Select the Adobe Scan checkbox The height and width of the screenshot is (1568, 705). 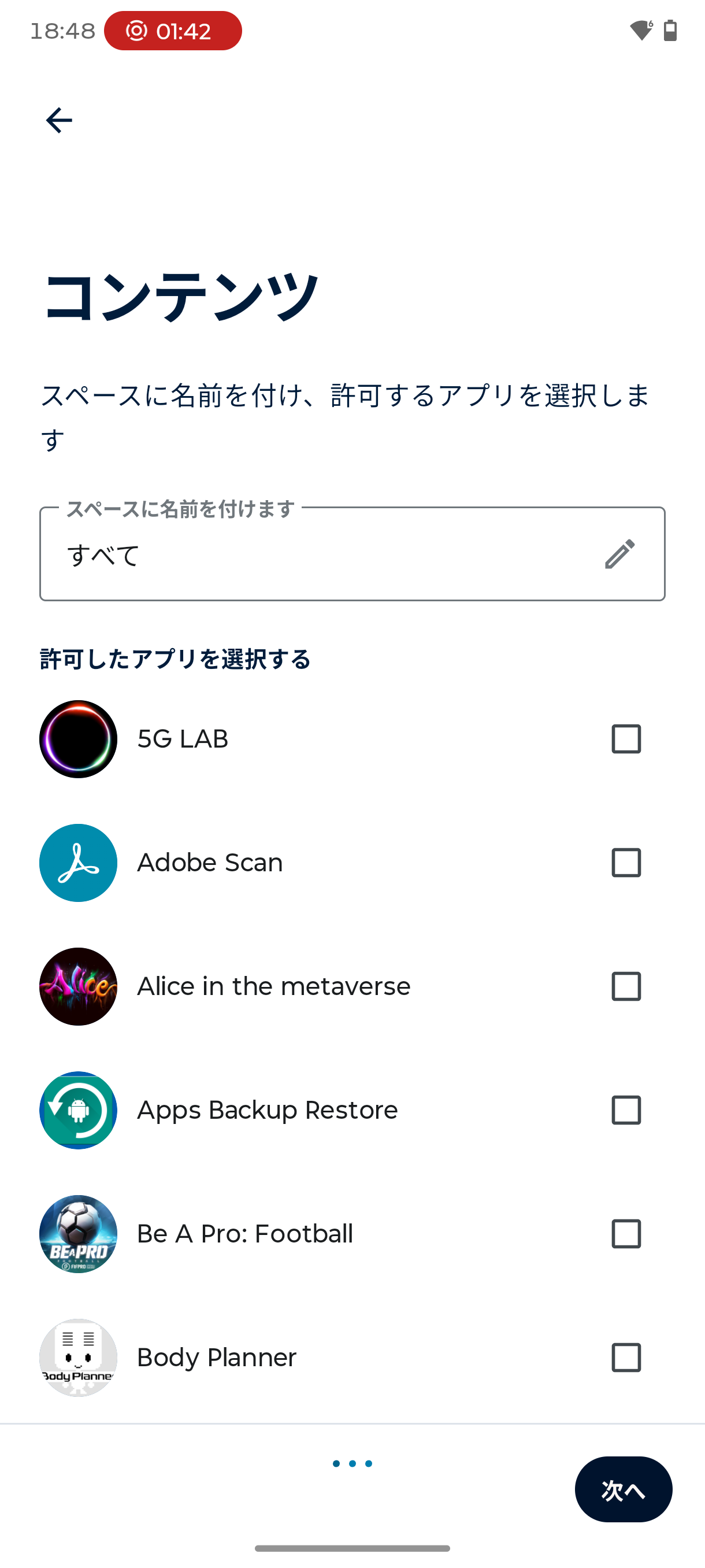(x=626, y=863)
